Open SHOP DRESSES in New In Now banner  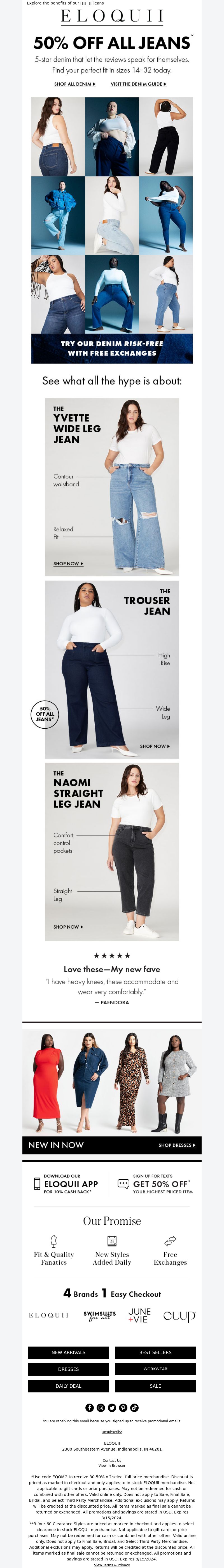[x=176, y=1145]
